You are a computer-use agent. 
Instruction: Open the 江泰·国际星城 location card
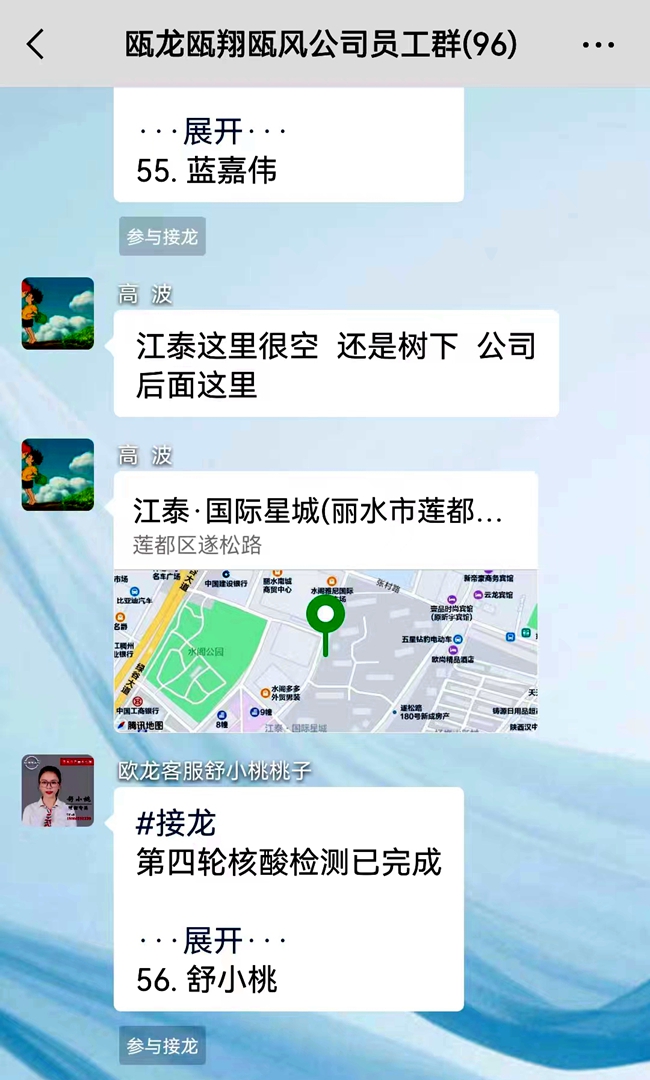pyautogui.click(x=325, y=600)
